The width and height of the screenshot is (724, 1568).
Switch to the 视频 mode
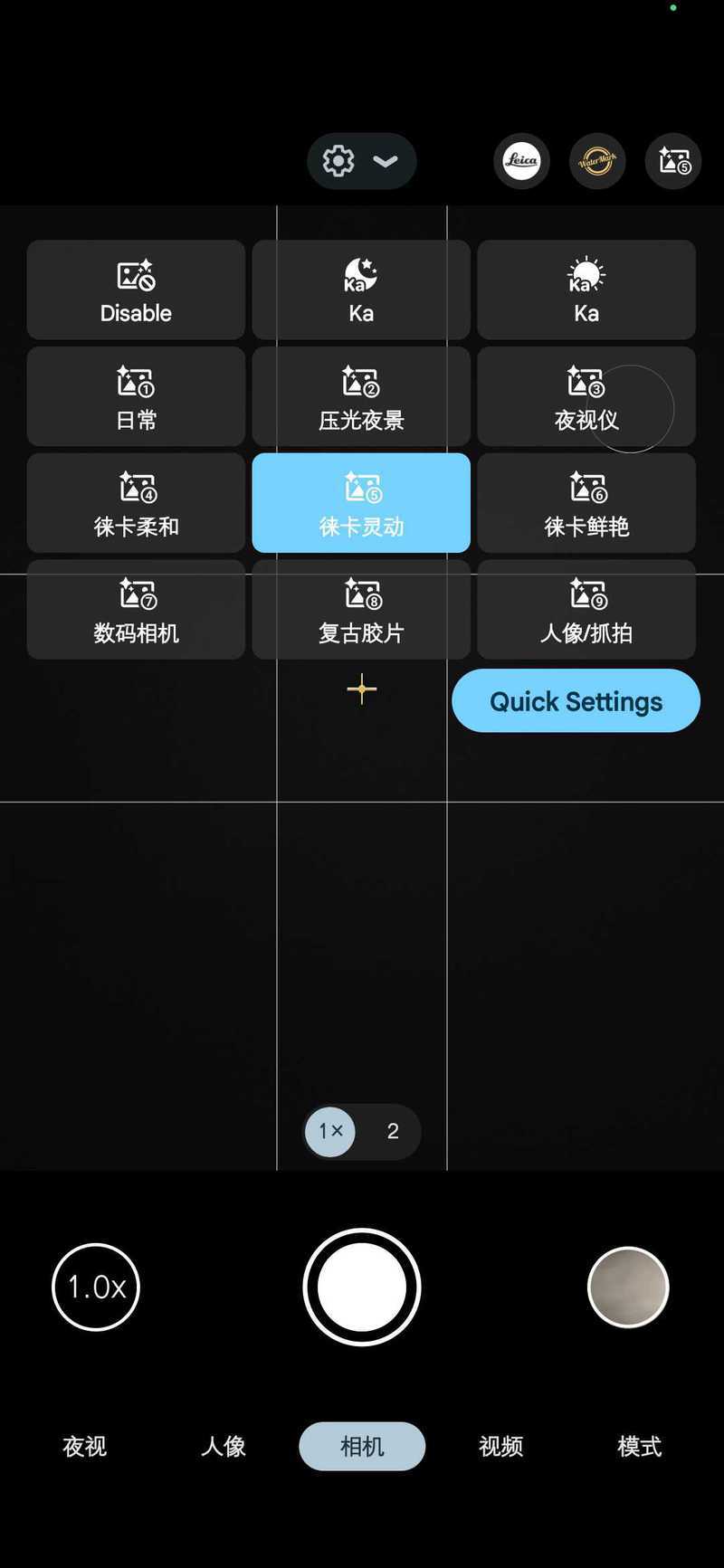click(500, 1446)
